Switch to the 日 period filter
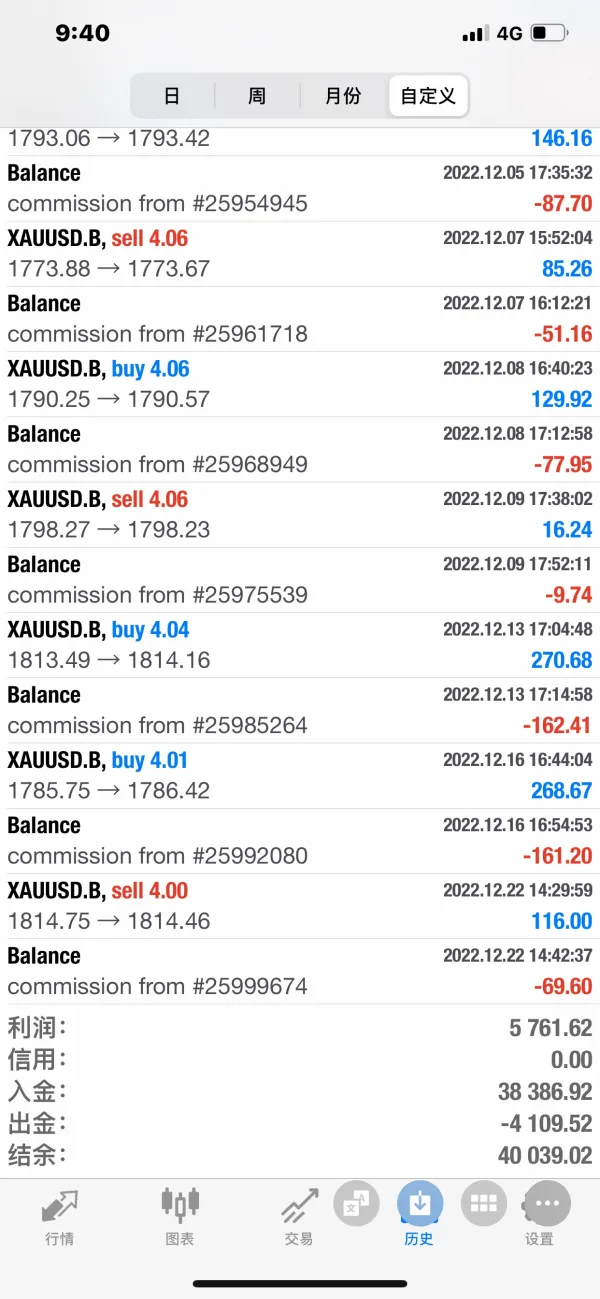 172,96
